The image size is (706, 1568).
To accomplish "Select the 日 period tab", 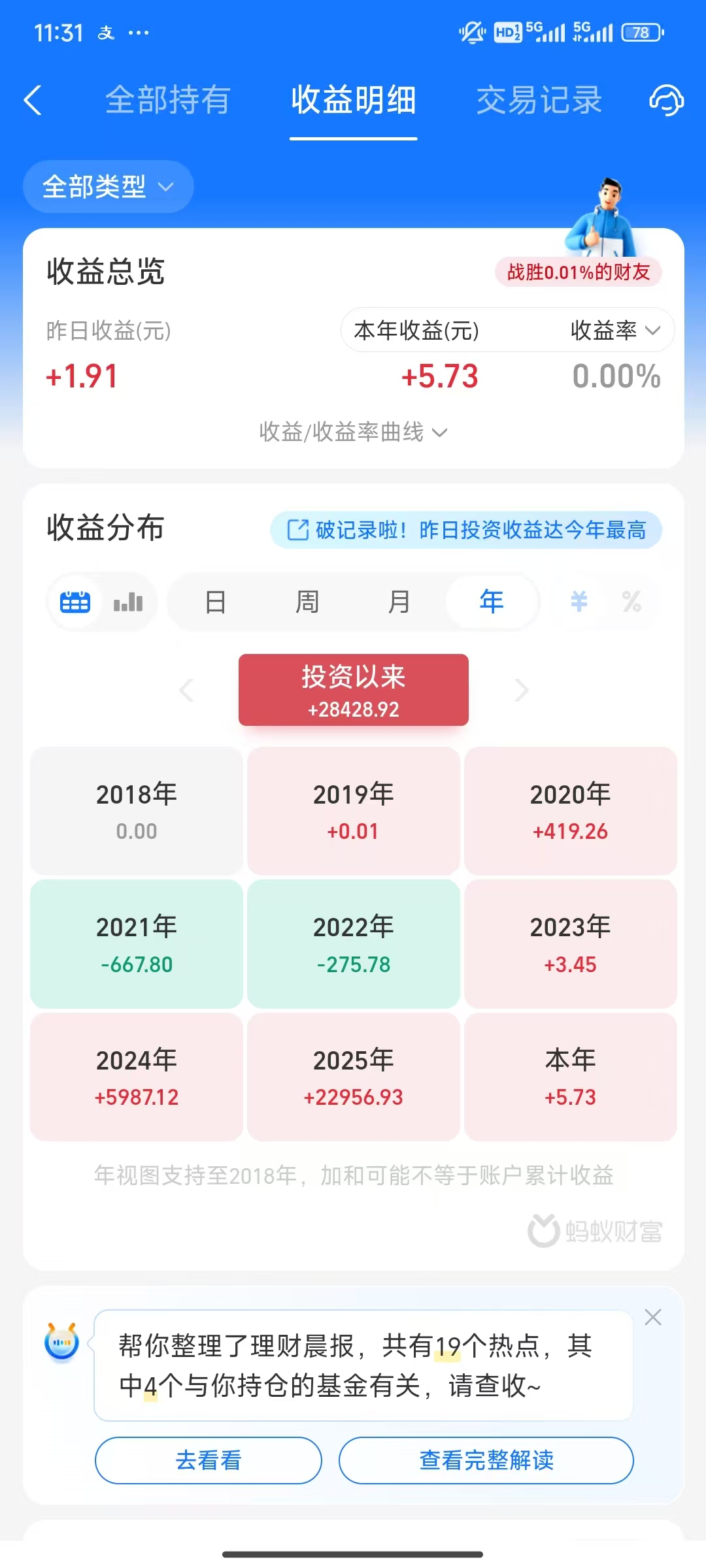I will (215, 602).
